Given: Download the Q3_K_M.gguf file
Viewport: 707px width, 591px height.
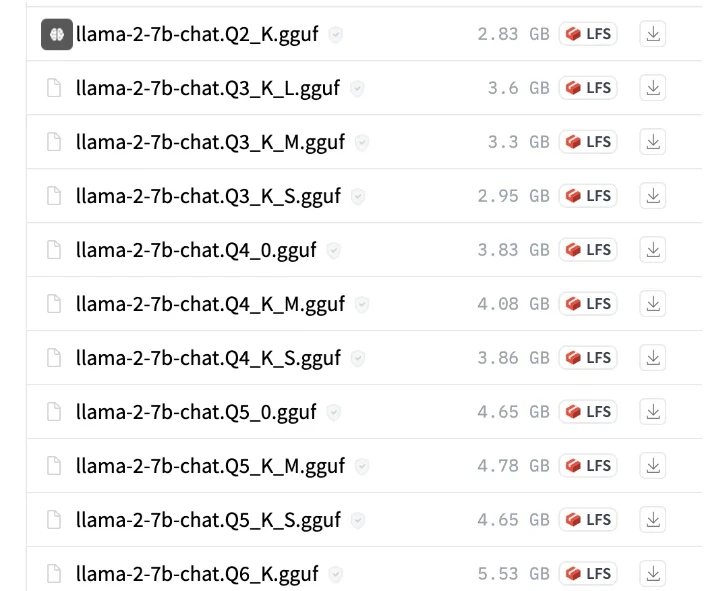Looking at the screenshot, I should (x=653, y=142).
